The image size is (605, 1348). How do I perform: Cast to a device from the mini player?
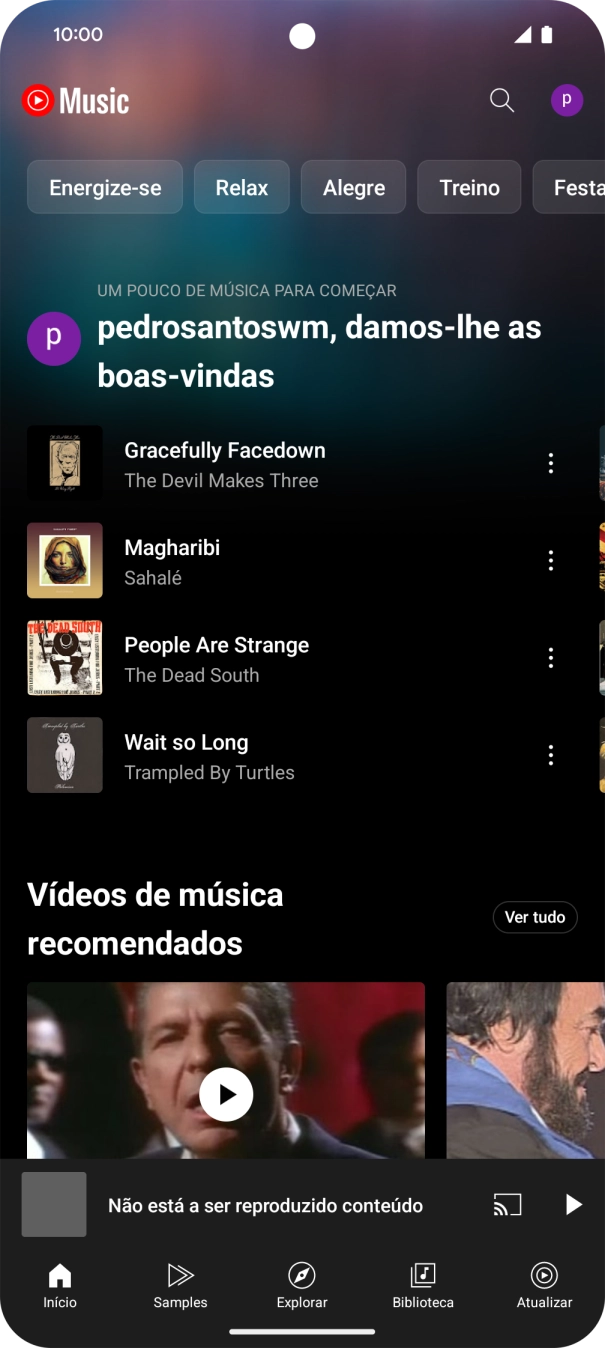tap(508, 1205)
